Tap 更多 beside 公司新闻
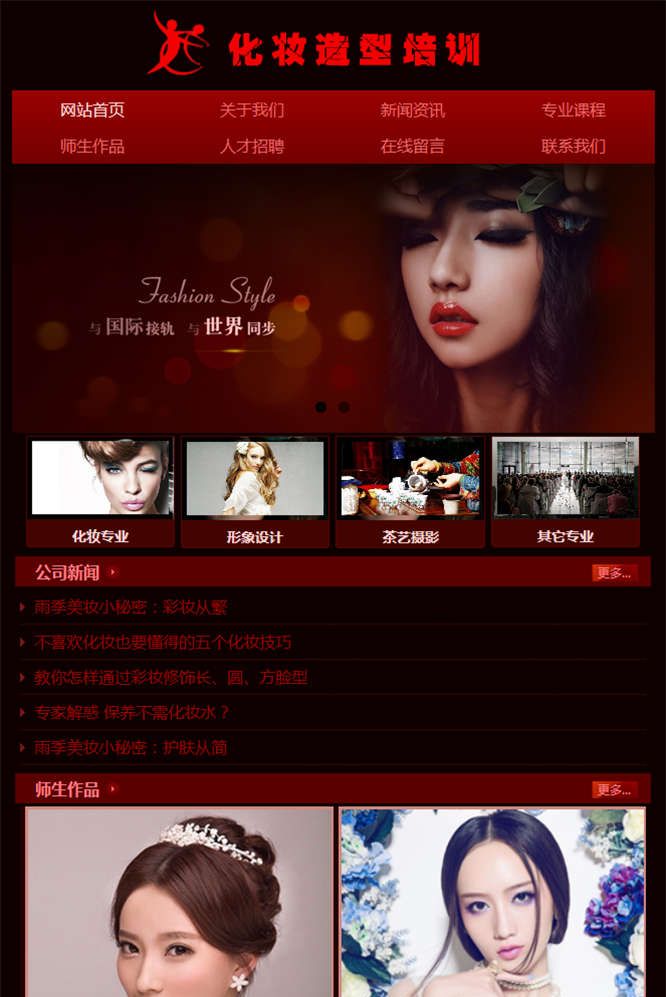 click(614, 573)
